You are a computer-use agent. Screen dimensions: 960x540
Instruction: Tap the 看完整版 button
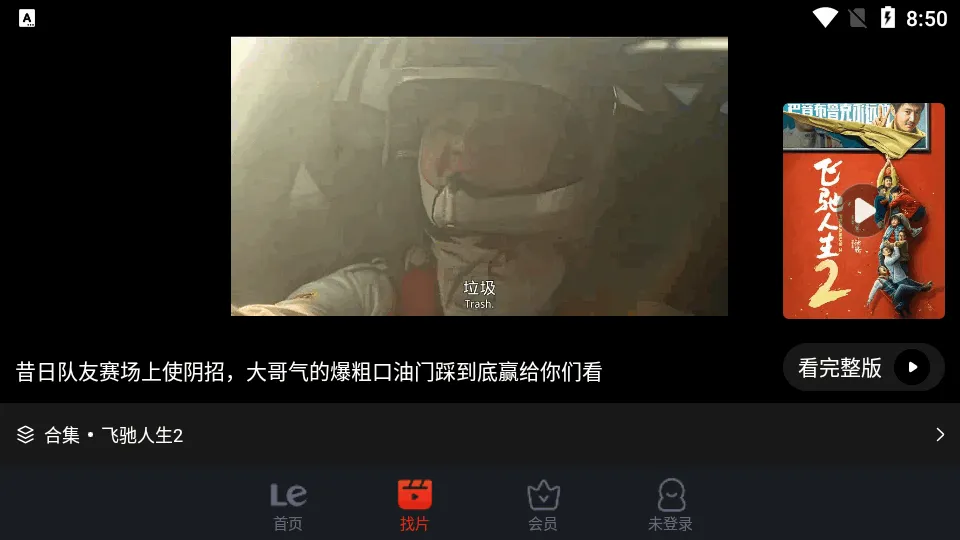(x=863, y=367)
